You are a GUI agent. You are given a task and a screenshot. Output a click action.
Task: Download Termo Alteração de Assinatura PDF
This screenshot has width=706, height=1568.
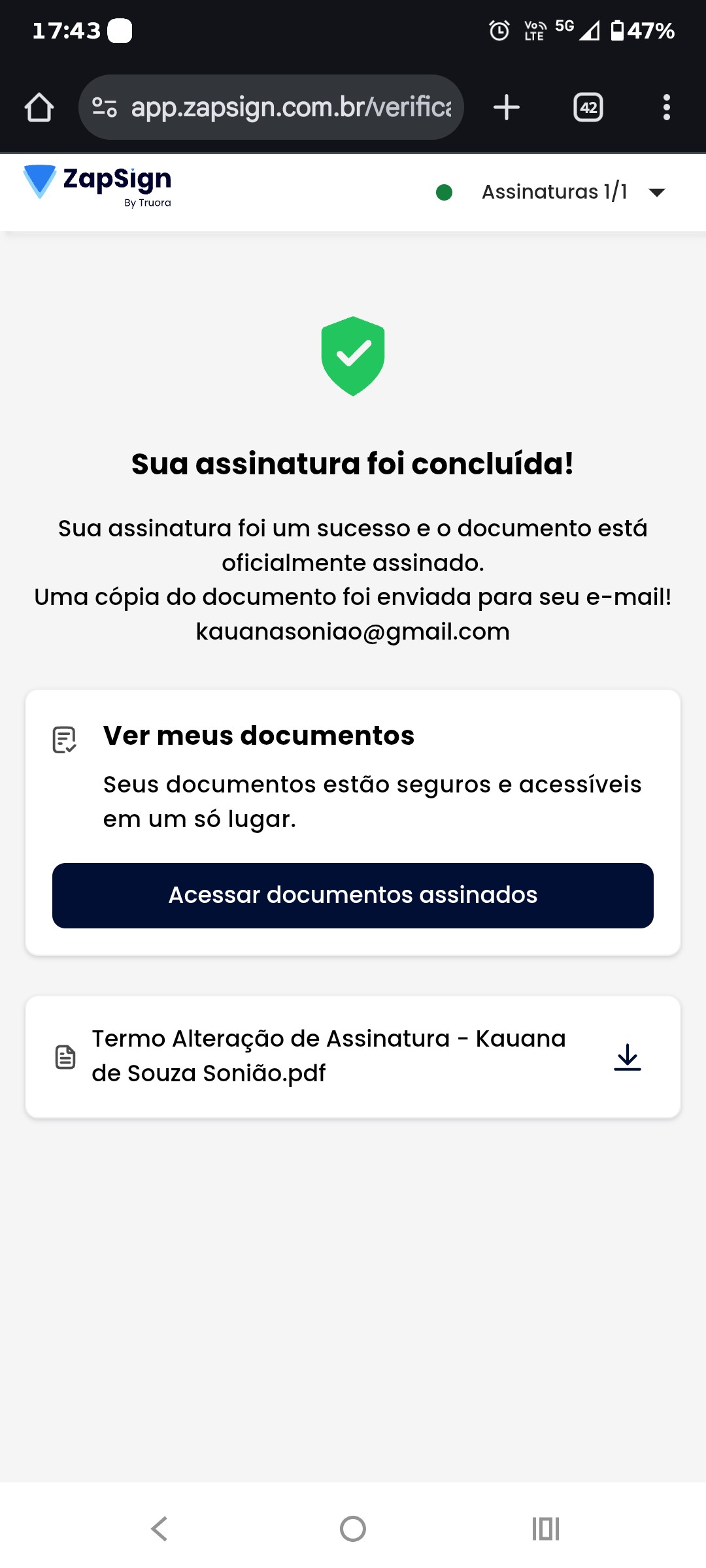pos(628,1056)
